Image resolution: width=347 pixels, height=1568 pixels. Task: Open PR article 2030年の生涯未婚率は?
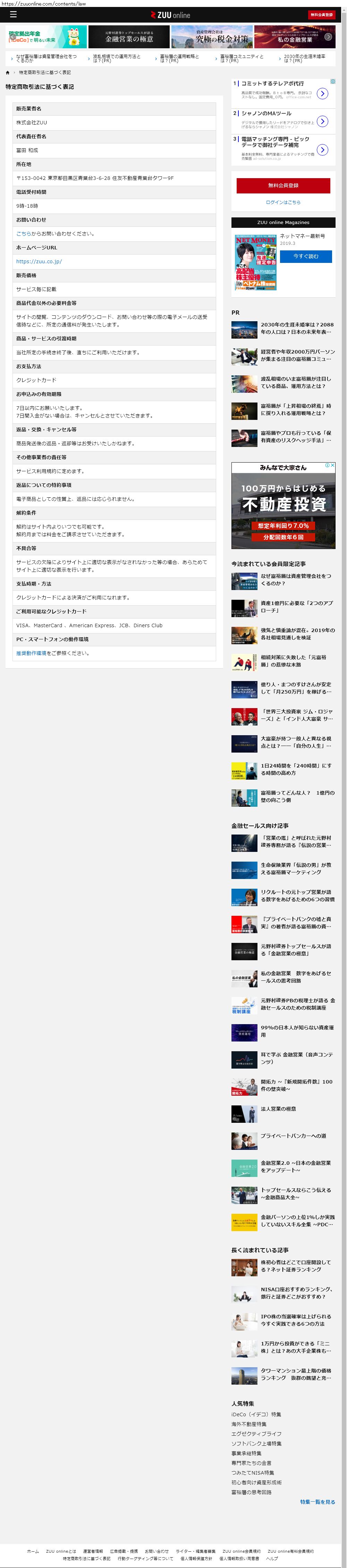(297, 328)
